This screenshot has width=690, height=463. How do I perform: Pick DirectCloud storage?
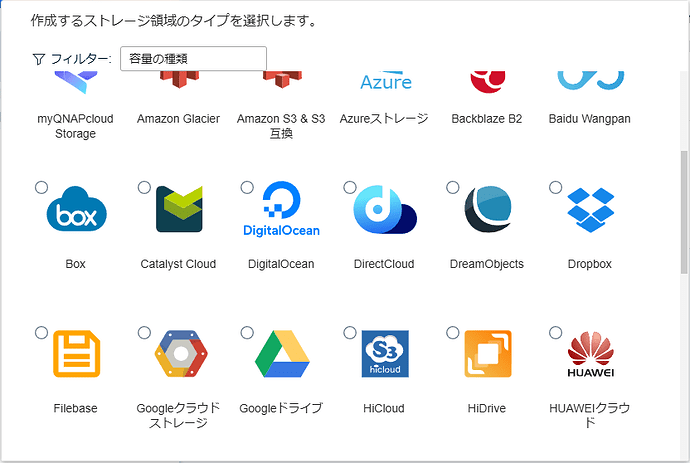tap(350, 188)
